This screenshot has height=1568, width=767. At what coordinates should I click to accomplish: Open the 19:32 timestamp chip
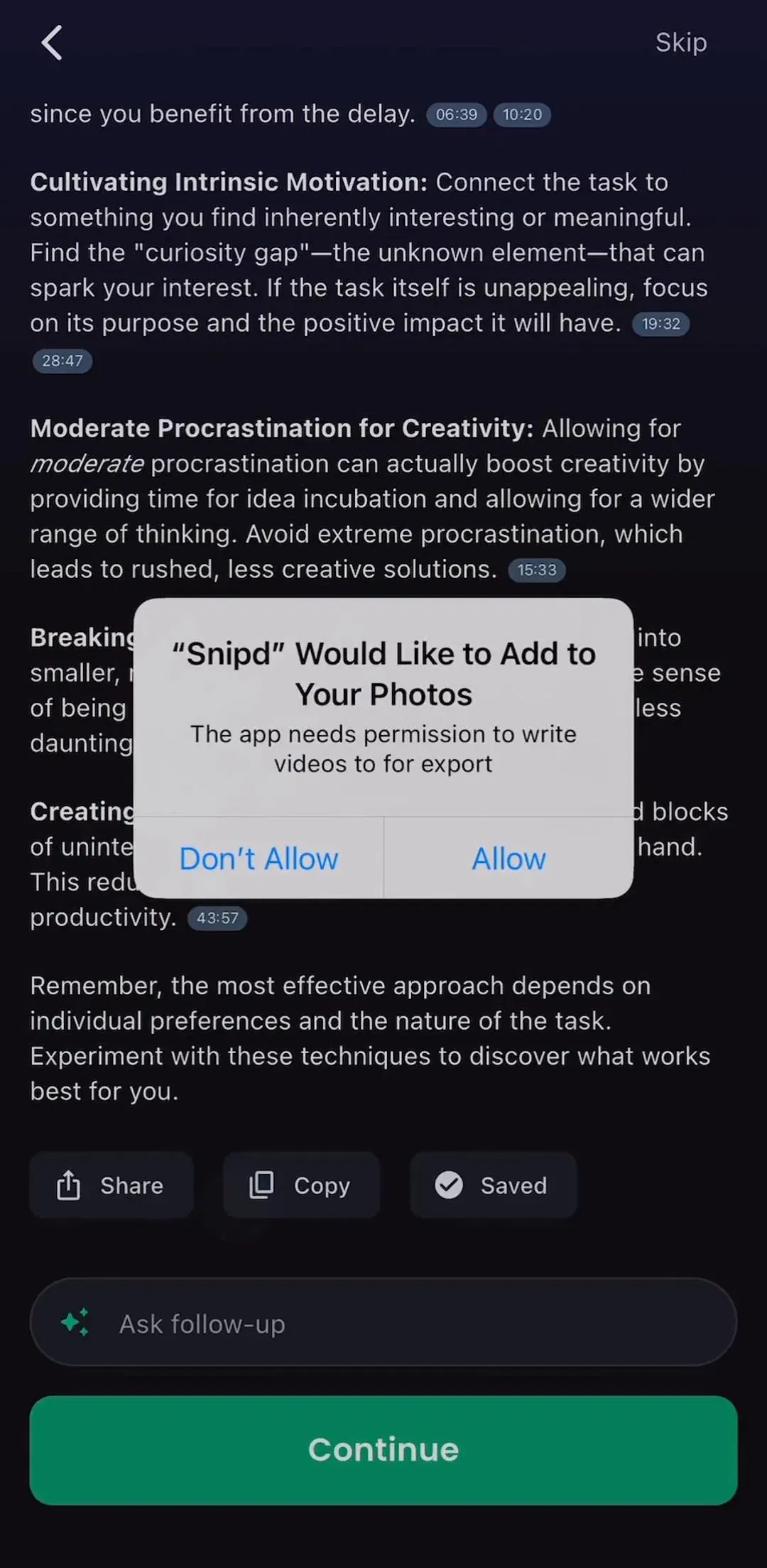tap(660, 324)
